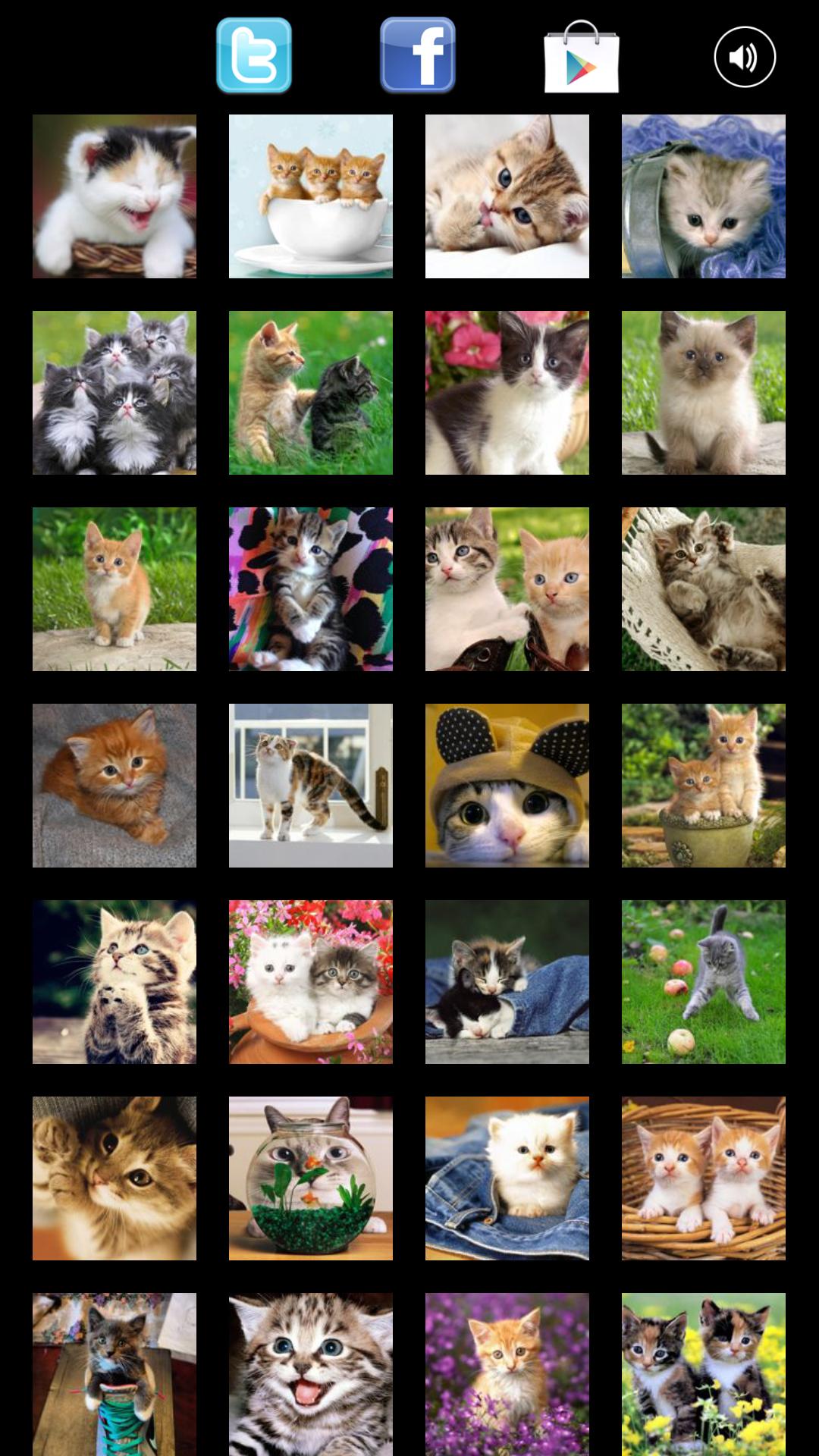Viewport: 819px width, 1456px height.
Task: Select the kitten in hammock wallpaper
Action: pos(703,589)
